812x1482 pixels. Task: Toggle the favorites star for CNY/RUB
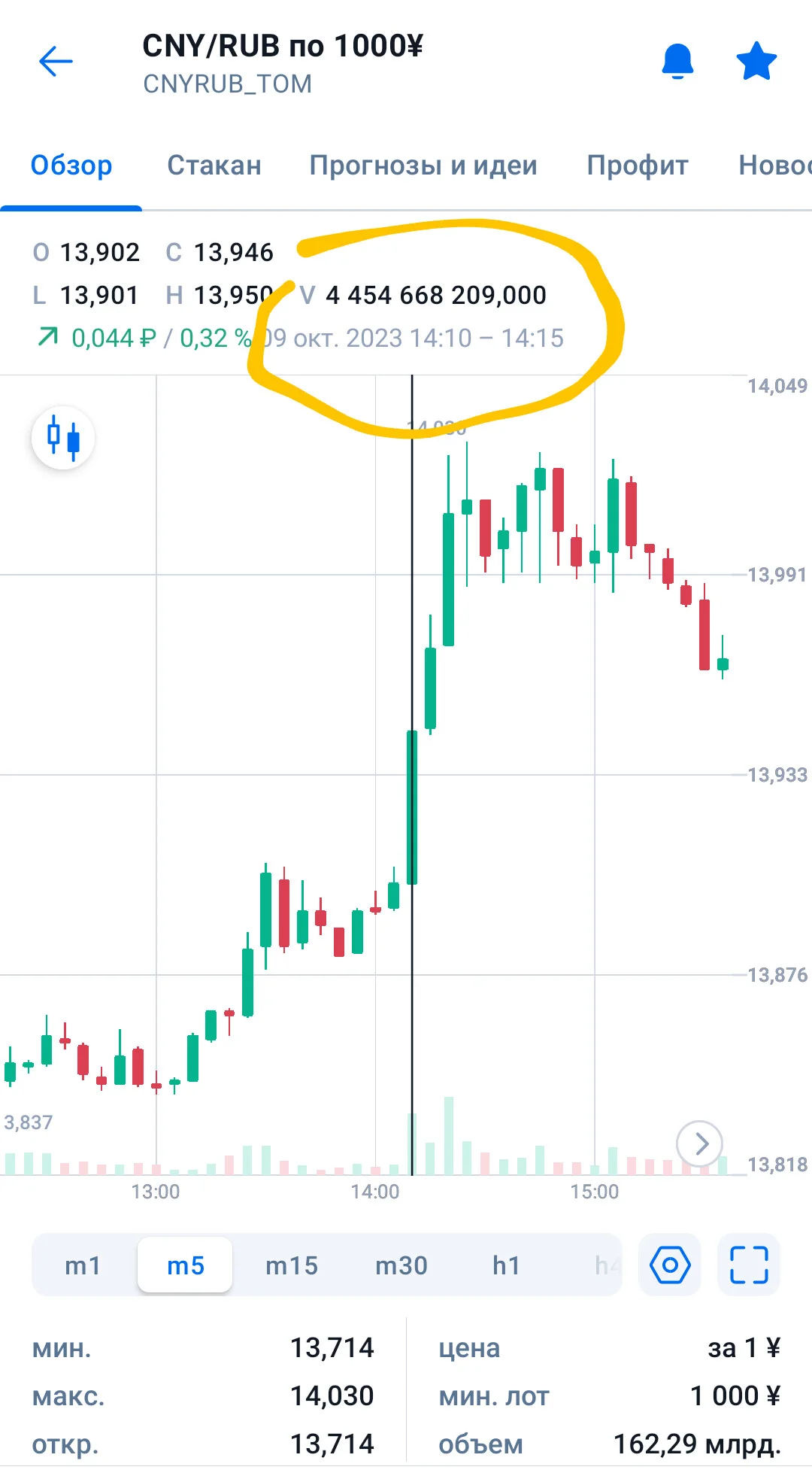point(756,61)
